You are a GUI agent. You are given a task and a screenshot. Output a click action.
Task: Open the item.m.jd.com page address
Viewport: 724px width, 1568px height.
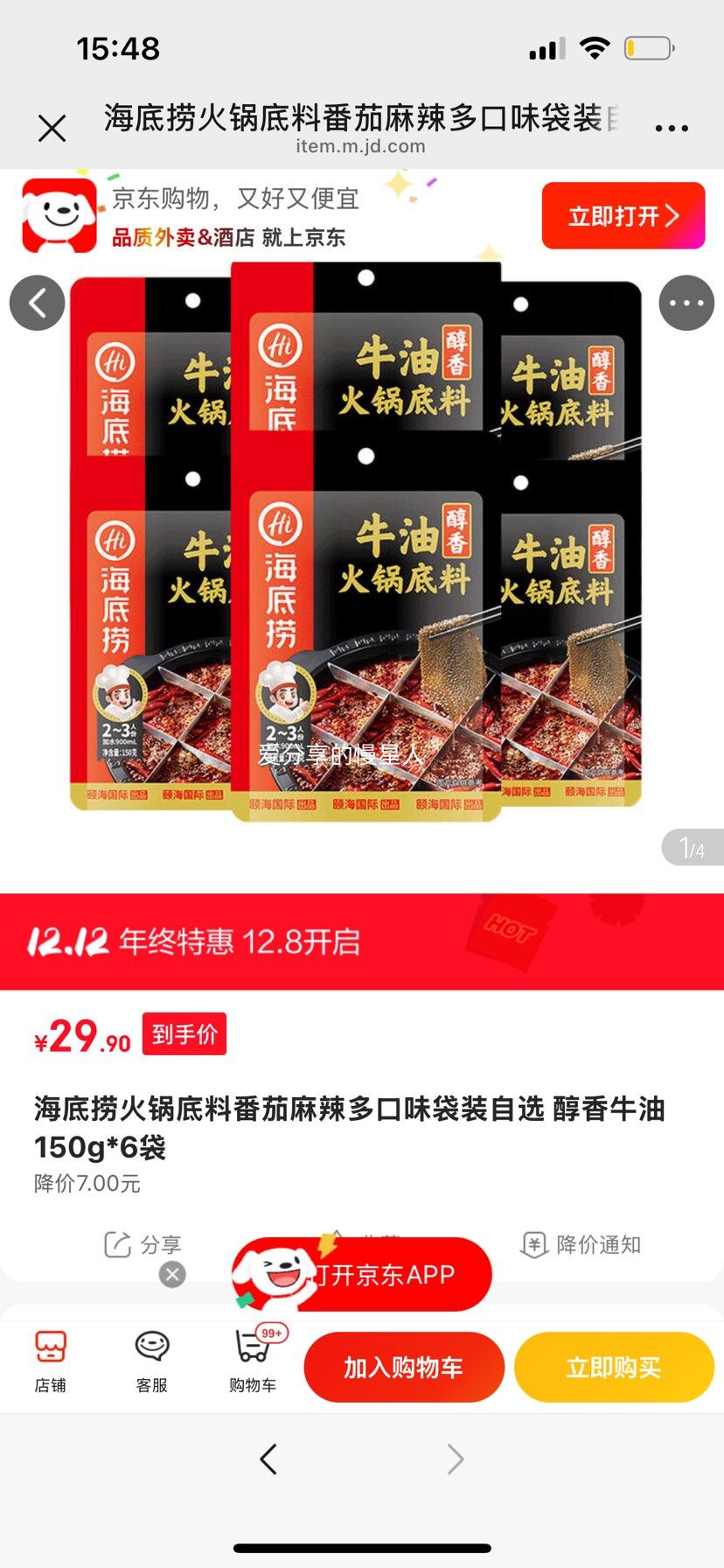[x=362, y=146]
